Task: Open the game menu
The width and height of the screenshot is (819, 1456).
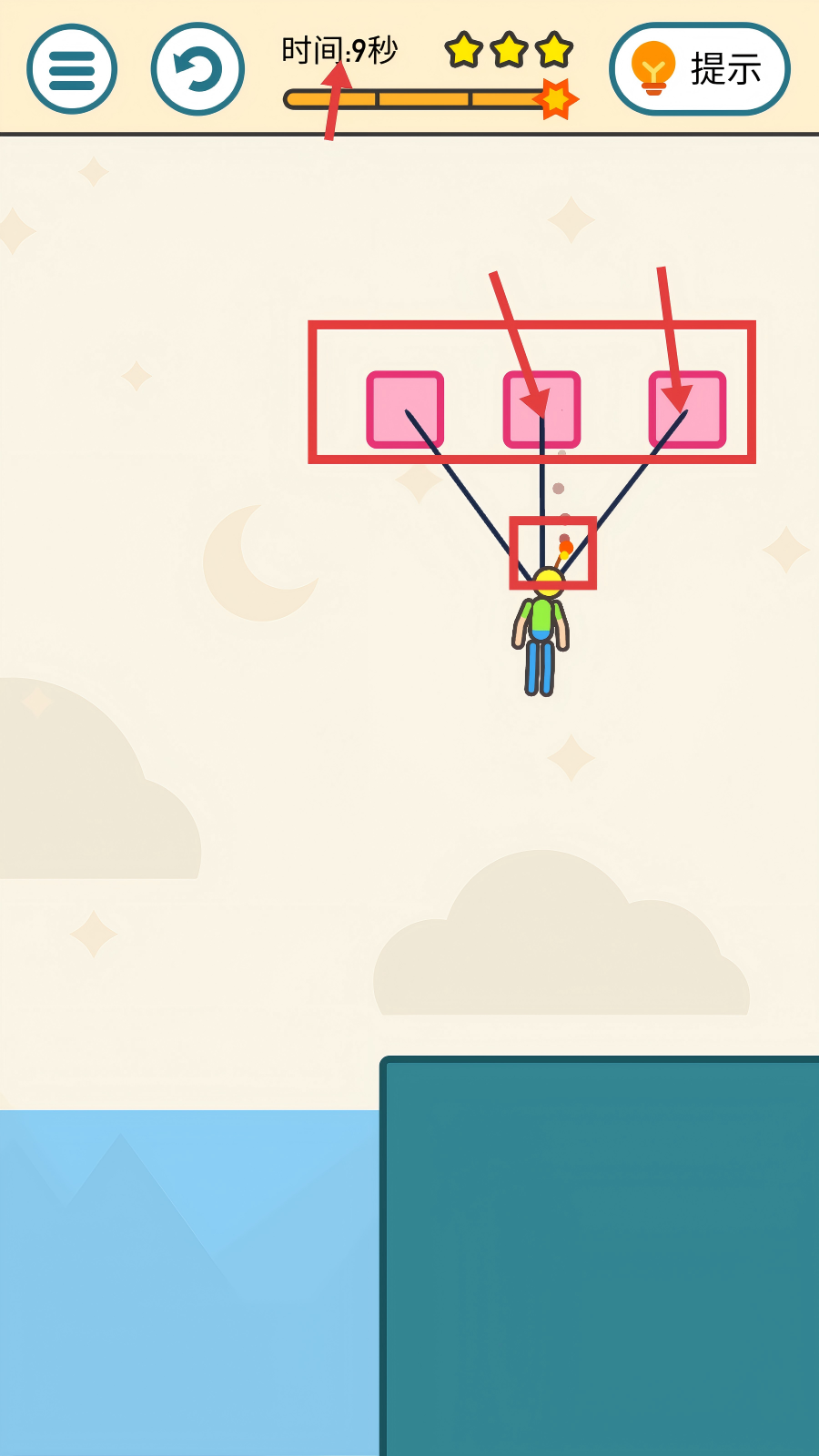Action: (72, 69)
